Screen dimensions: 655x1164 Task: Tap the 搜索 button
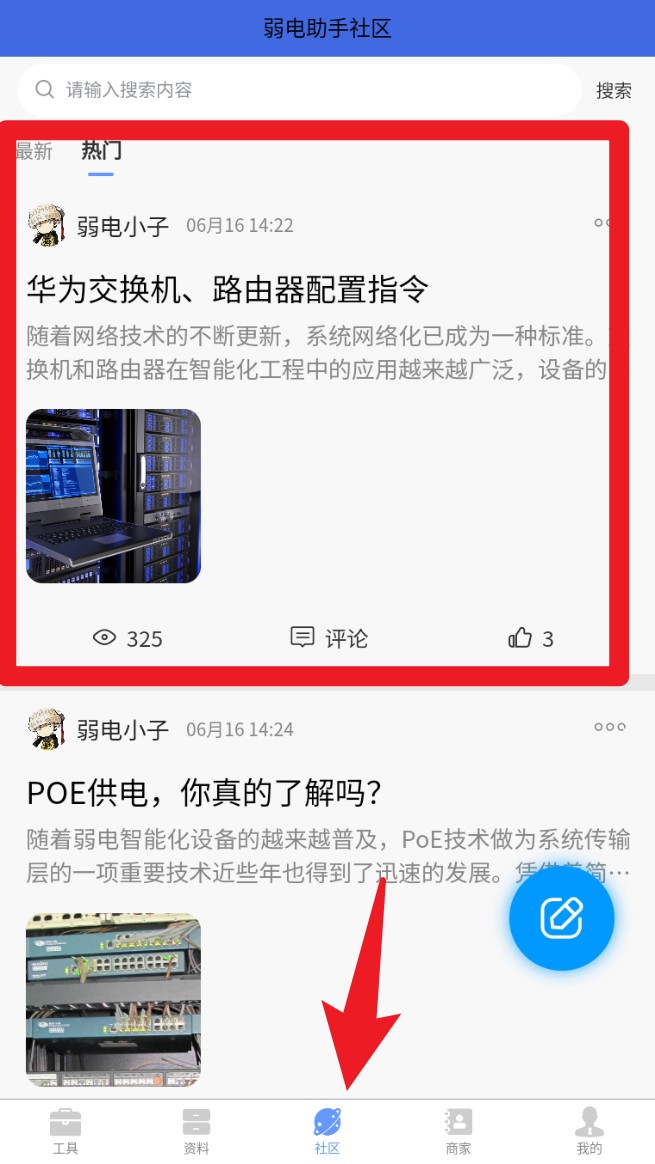click(x=613, y=91)
